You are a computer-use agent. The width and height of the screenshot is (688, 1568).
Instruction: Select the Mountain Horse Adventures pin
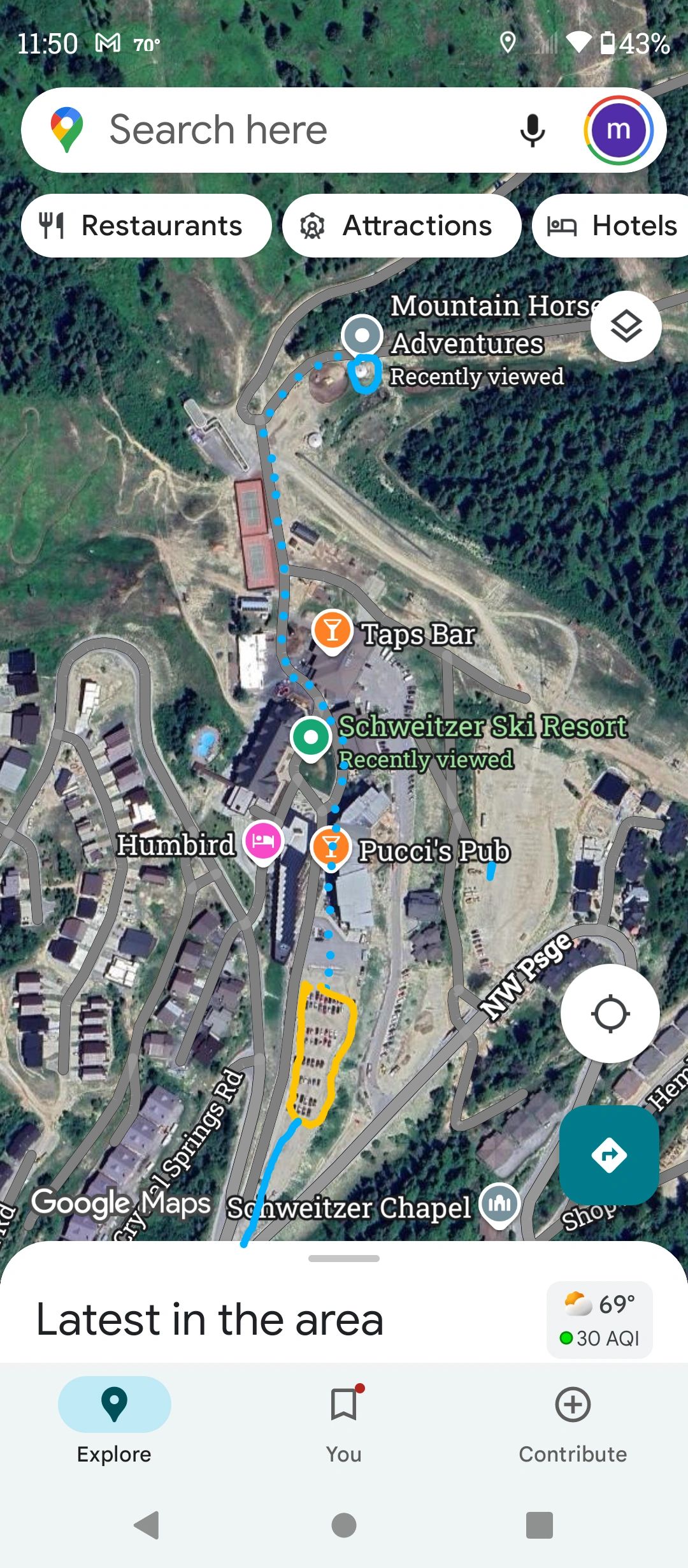tap(362, 335)
